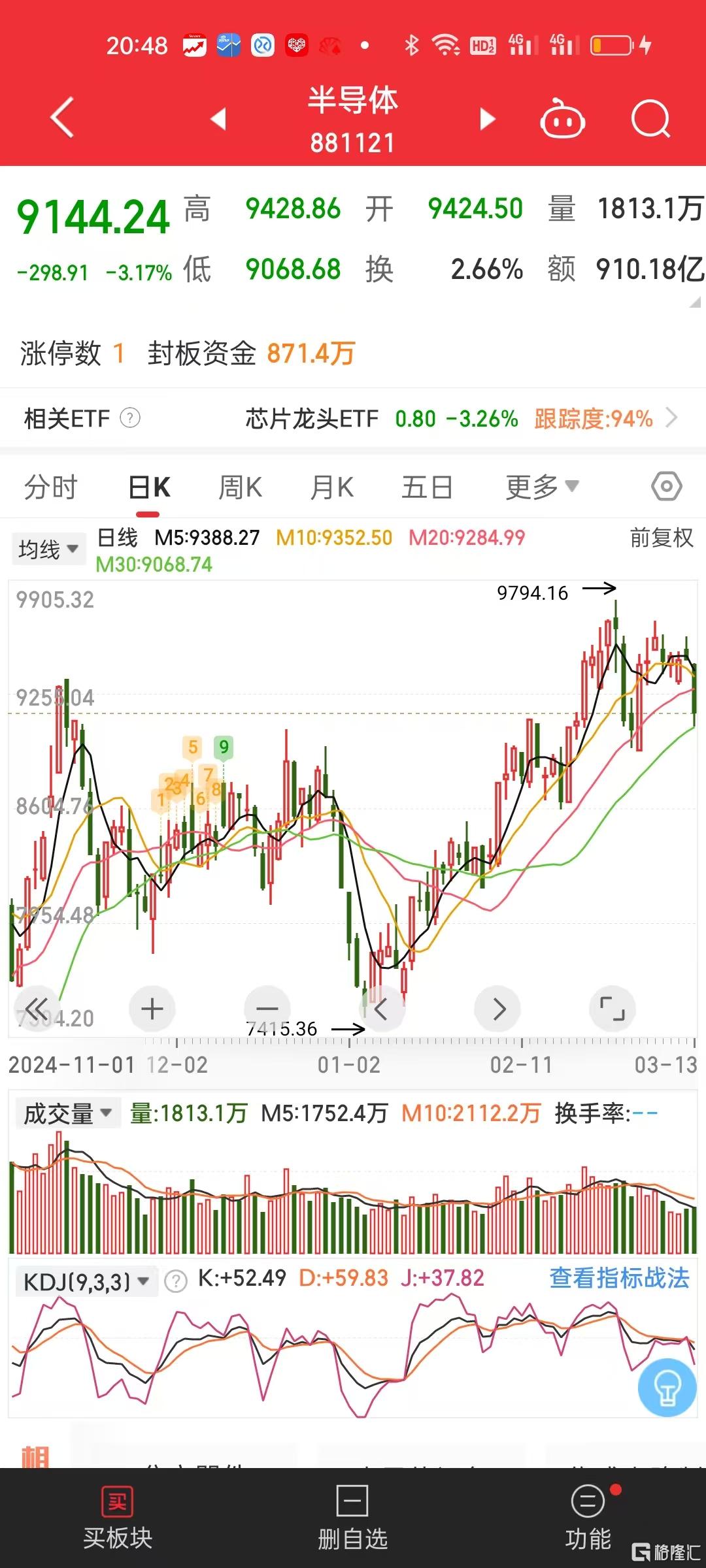The width and height of the screenshot is (706, 1568).
Task: Open the 芯片龙头ETF related ETF row
Action: pos(458,418)
